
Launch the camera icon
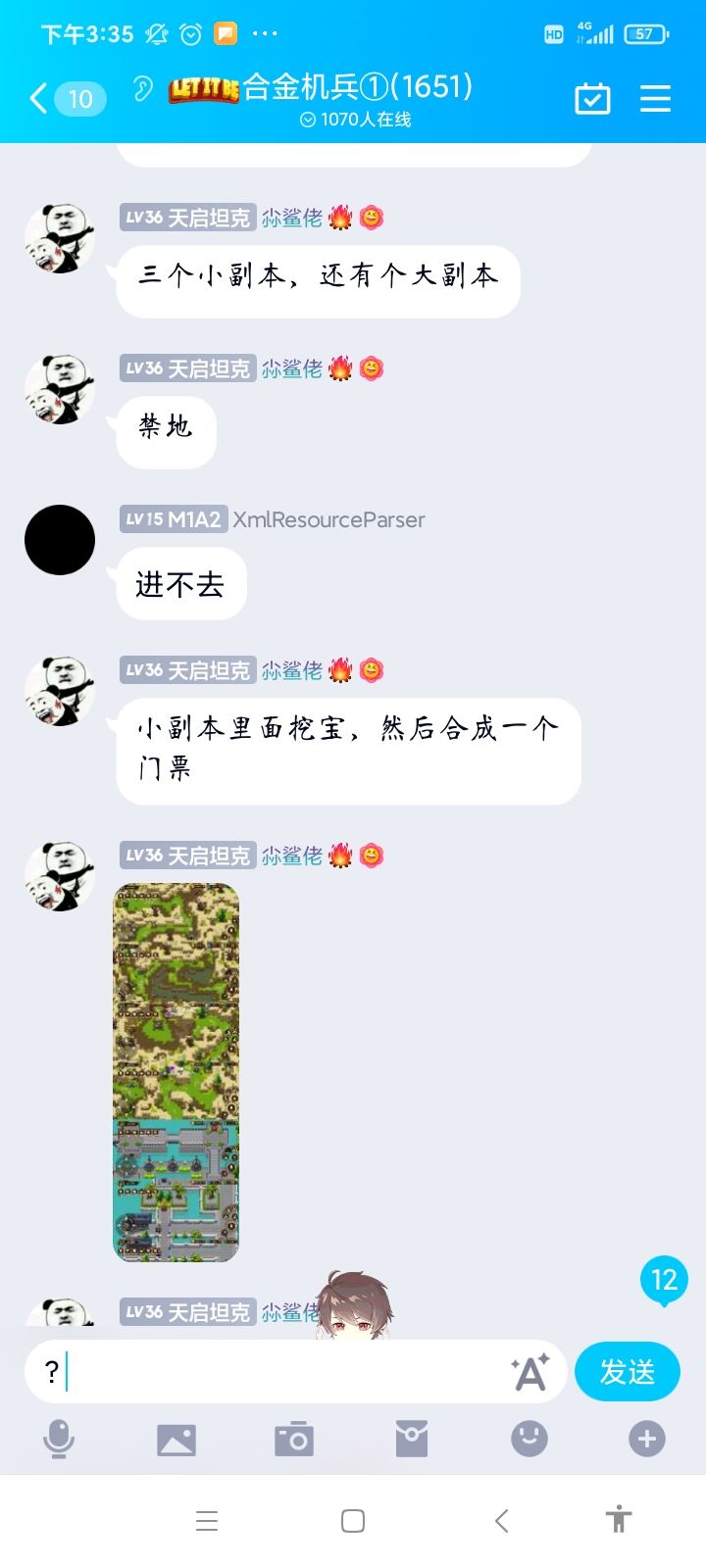coord(294,1438)
